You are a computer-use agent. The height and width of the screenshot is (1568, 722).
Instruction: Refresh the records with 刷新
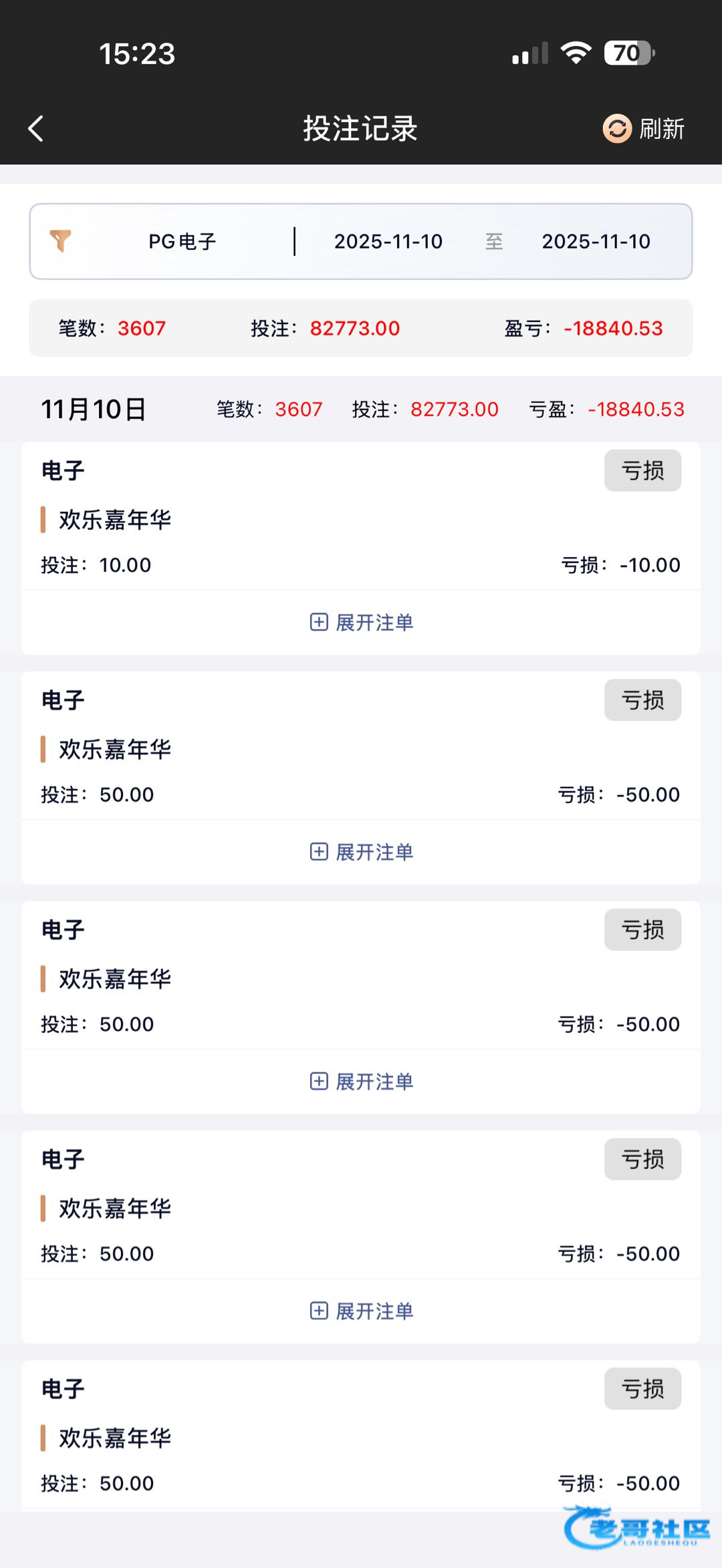tap(644, 129)
